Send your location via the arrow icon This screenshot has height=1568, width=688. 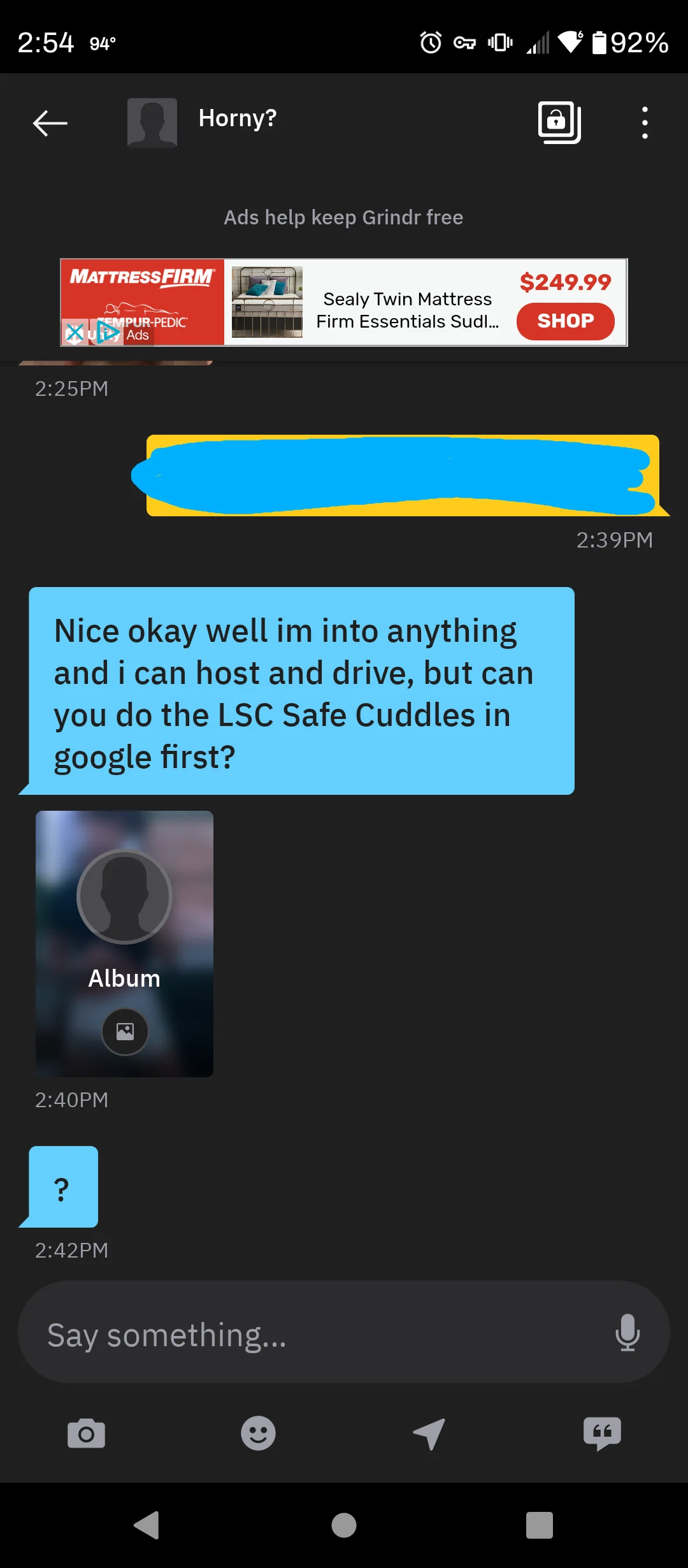pos(429,1434)
